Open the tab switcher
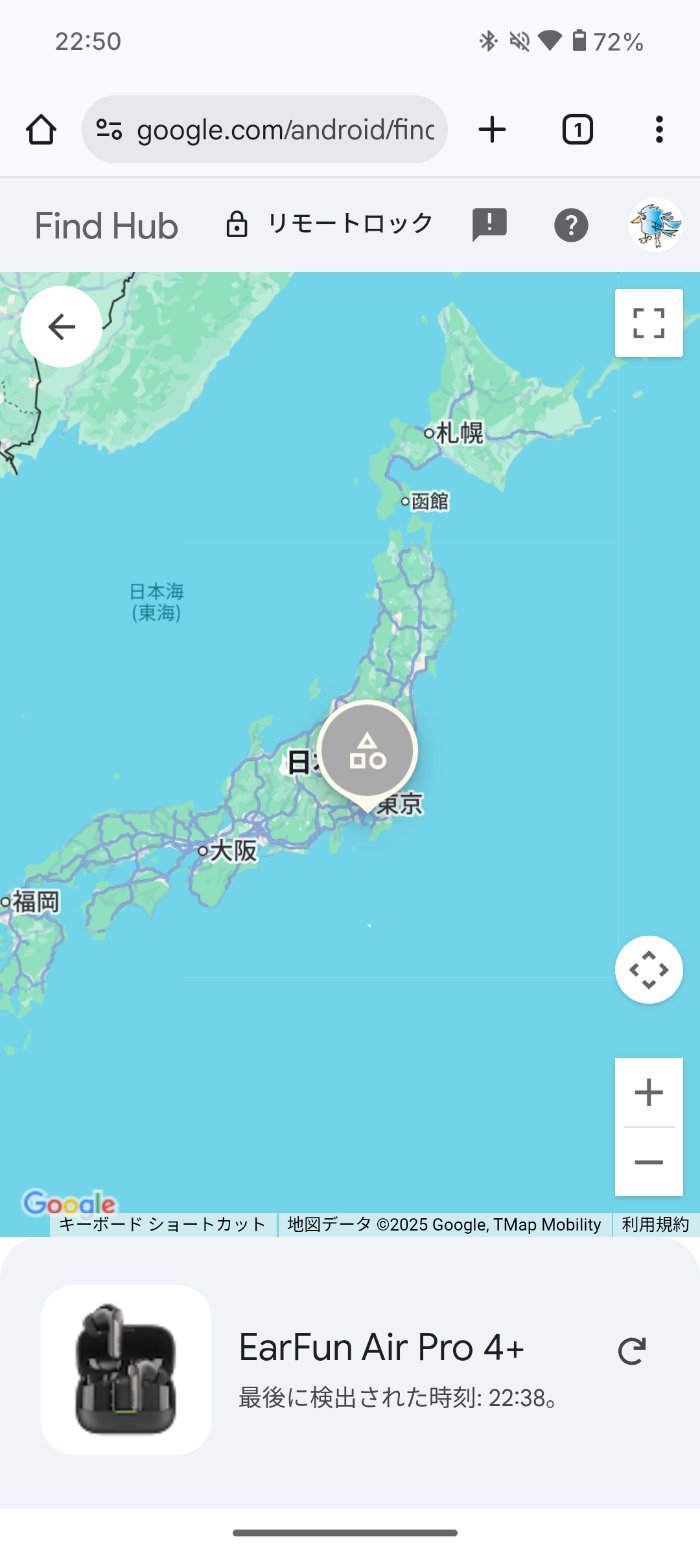This screenshot has width=700, height=1550. click(x=577, y=130)
